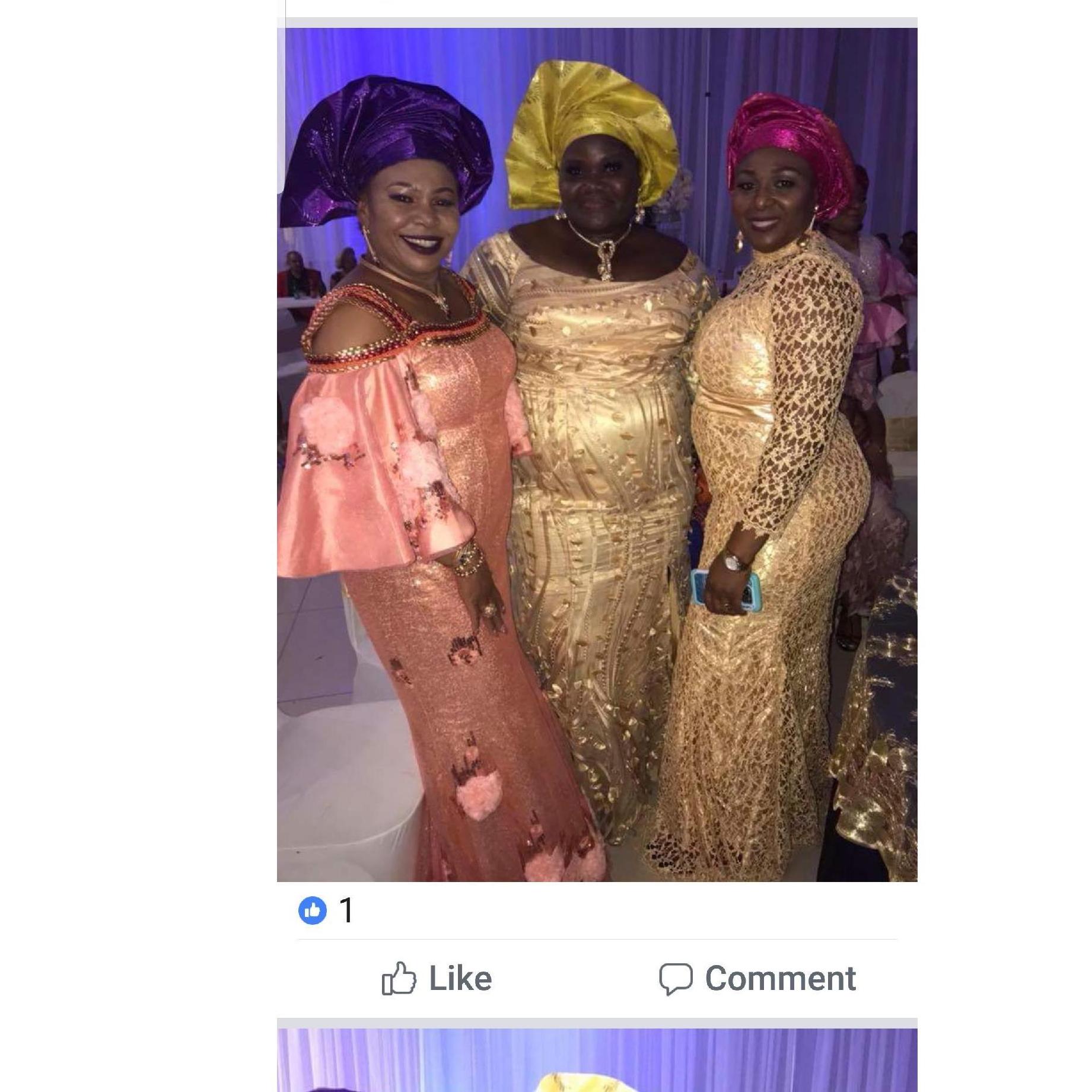View who liked this post

(x=327, y=910)
